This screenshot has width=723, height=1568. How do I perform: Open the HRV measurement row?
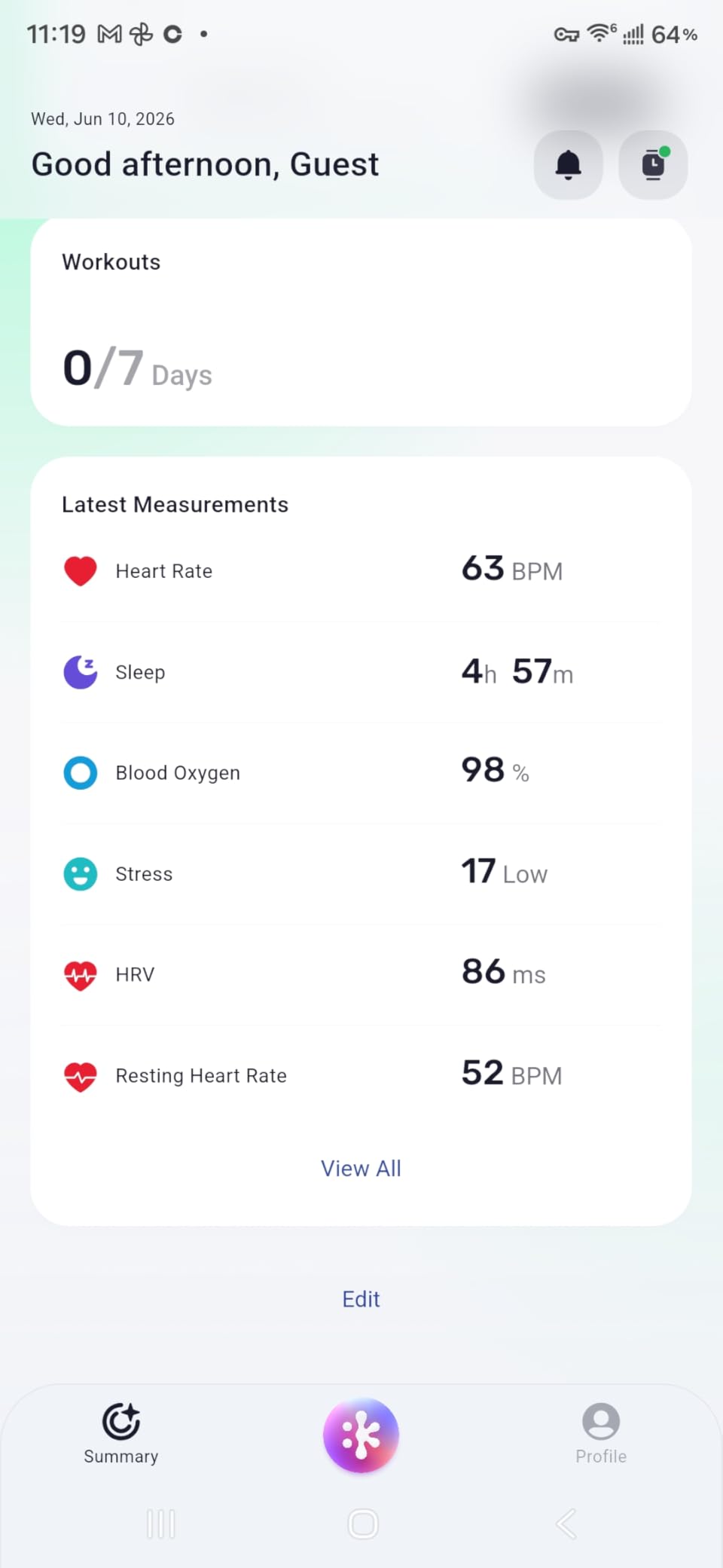pos(361,975)
